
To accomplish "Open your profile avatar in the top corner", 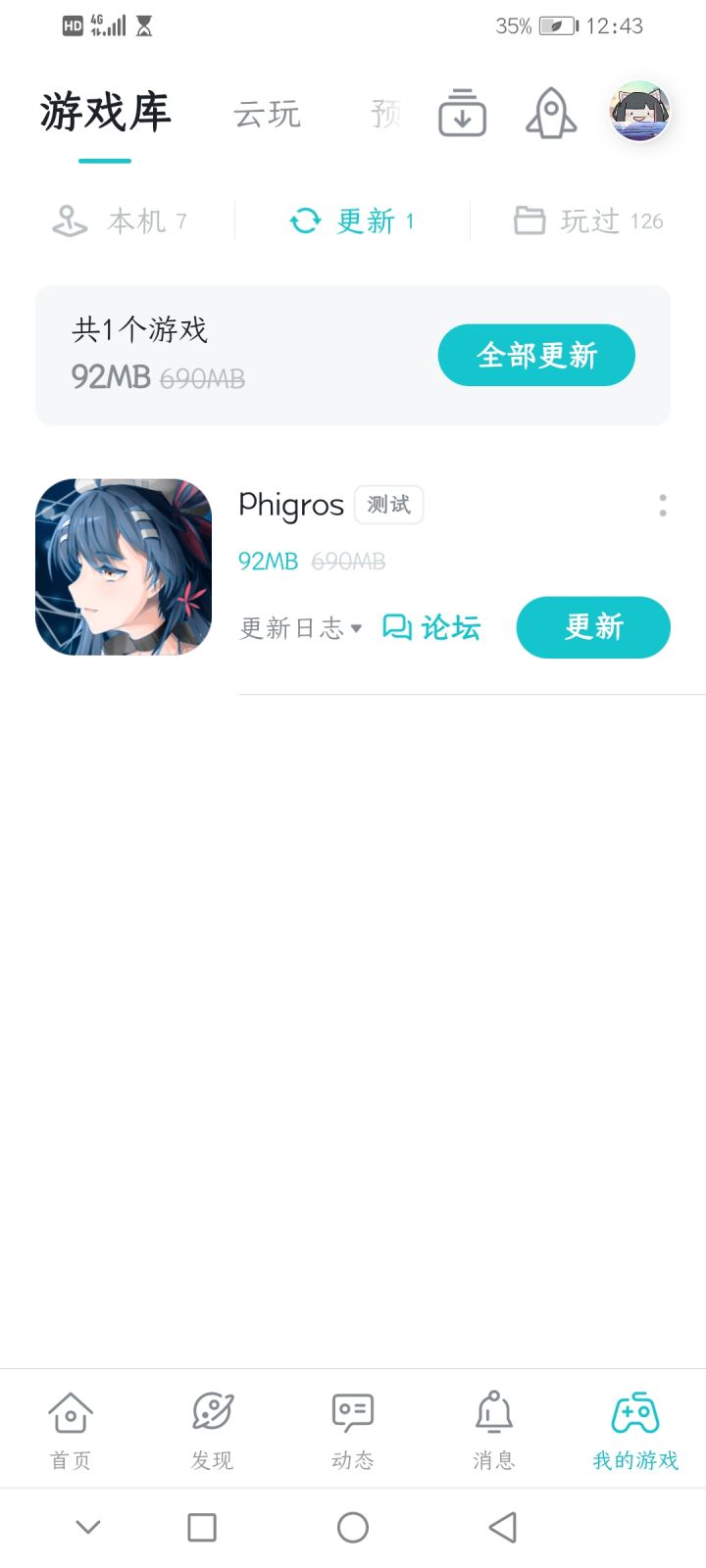I will 640,113.
